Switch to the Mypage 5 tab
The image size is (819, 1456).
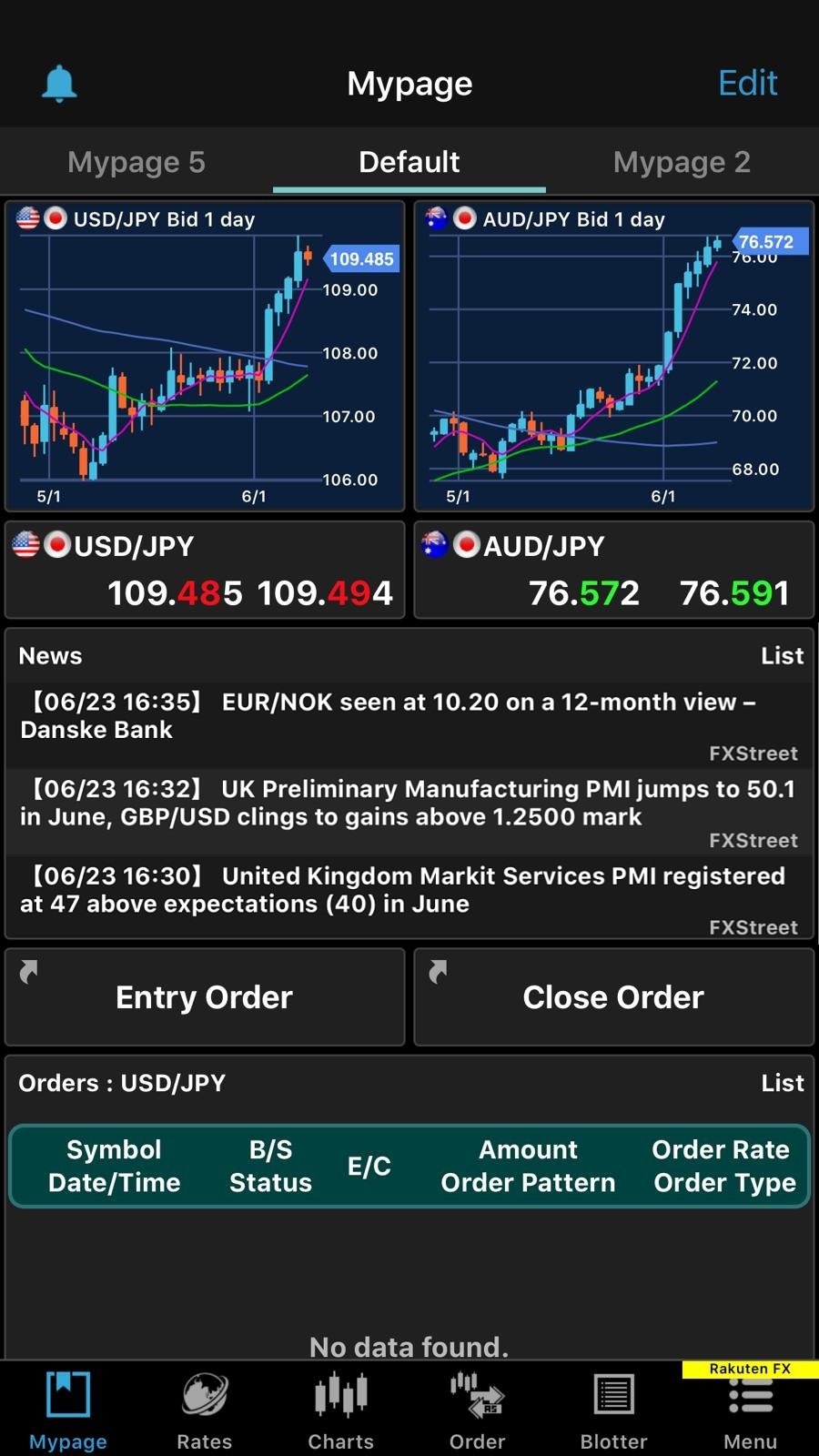tap(136, 162)
